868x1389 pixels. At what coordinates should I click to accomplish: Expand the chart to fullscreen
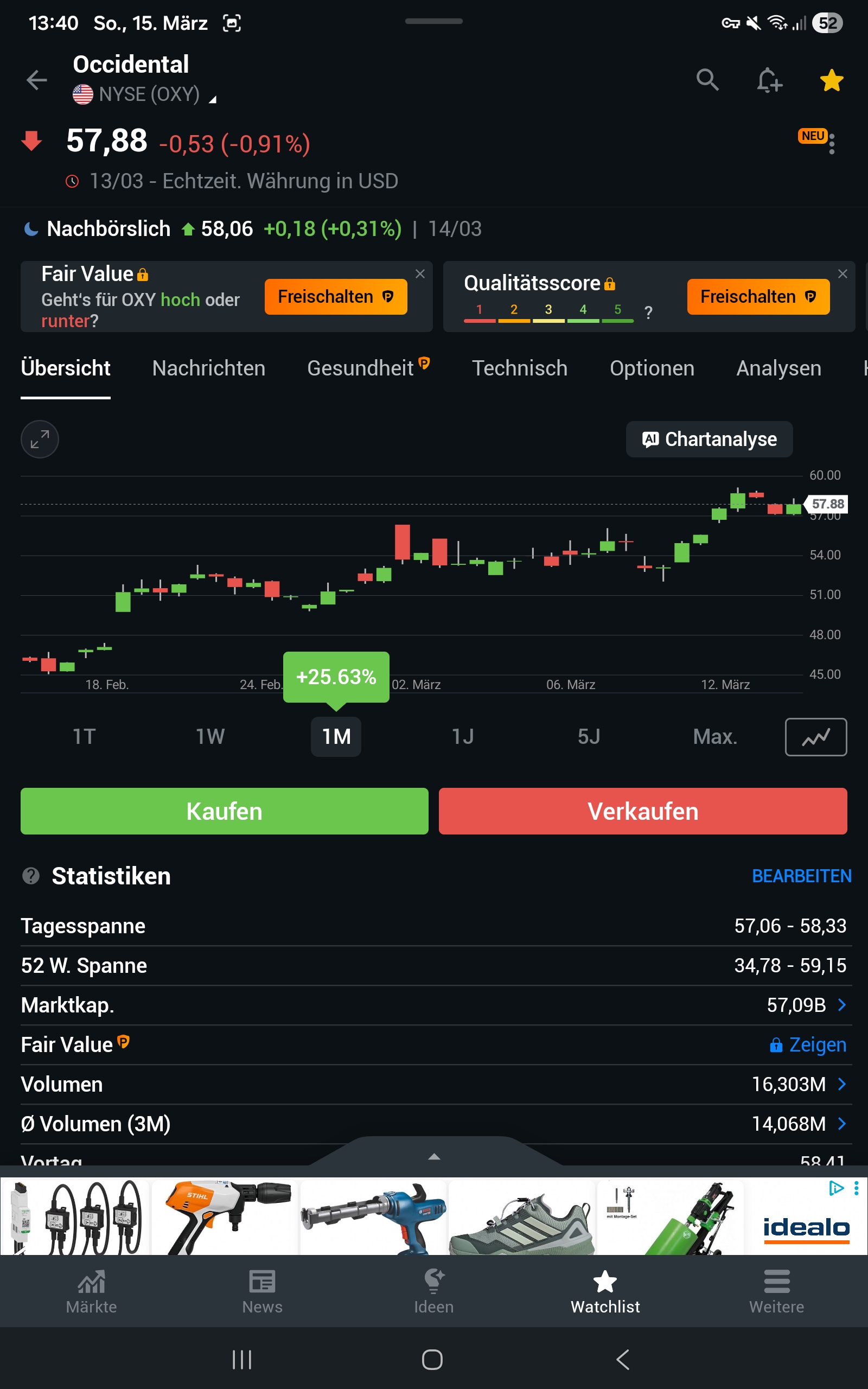(40, 439)
